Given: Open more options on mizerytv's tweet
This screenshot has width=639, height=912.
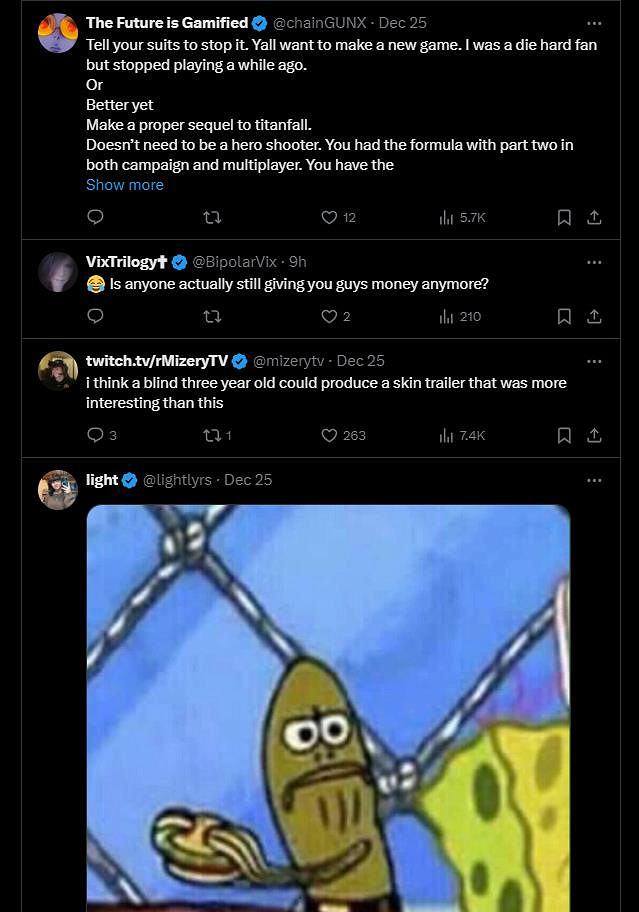Looking at the screenshot, I should 594,361.
